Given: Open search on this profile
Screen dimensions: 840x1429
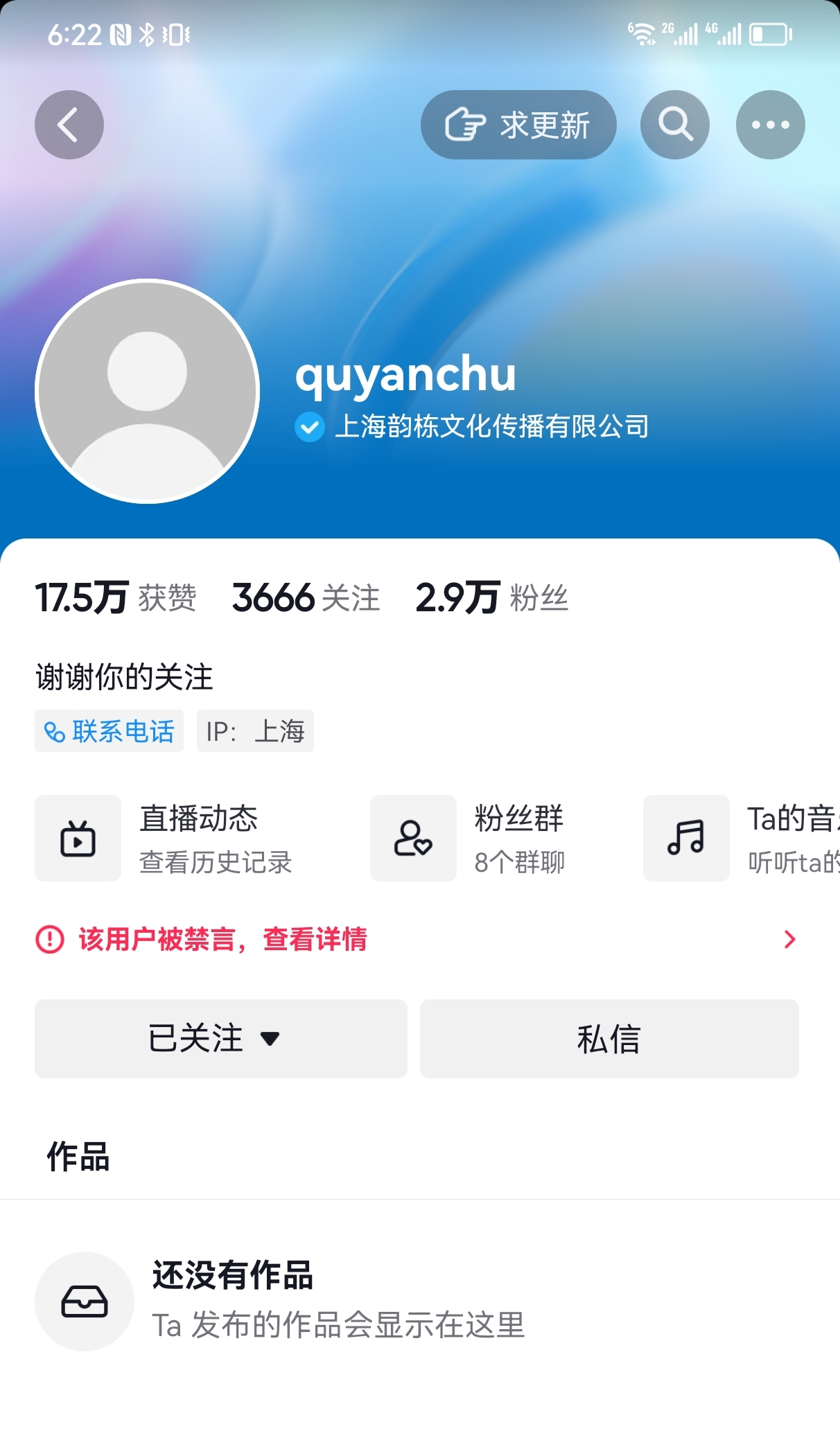Looking at the screenshot, I should pyautogui.click(x=675, y=125).
